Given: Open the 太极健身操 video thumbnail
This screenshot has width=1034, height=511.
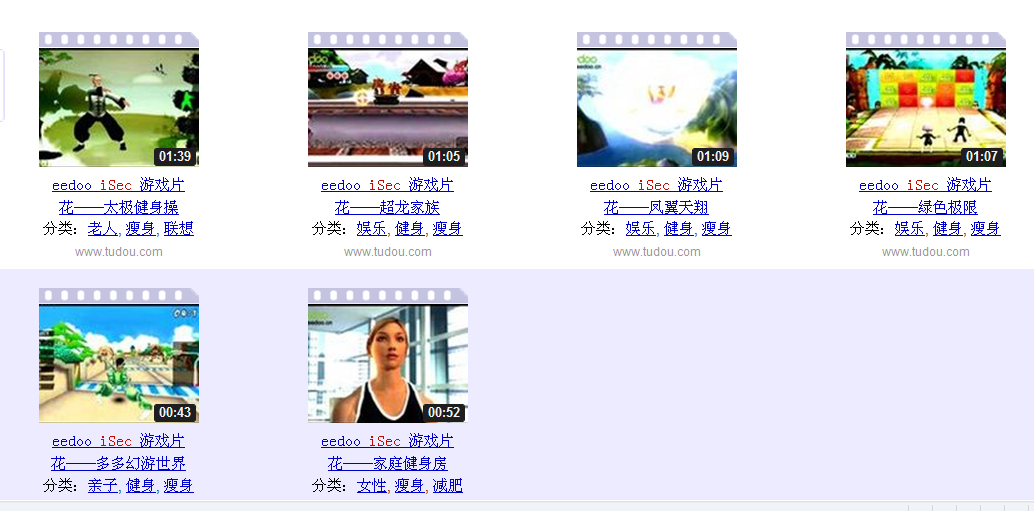Looking at the screenshot, I should (x=118, y=105).
